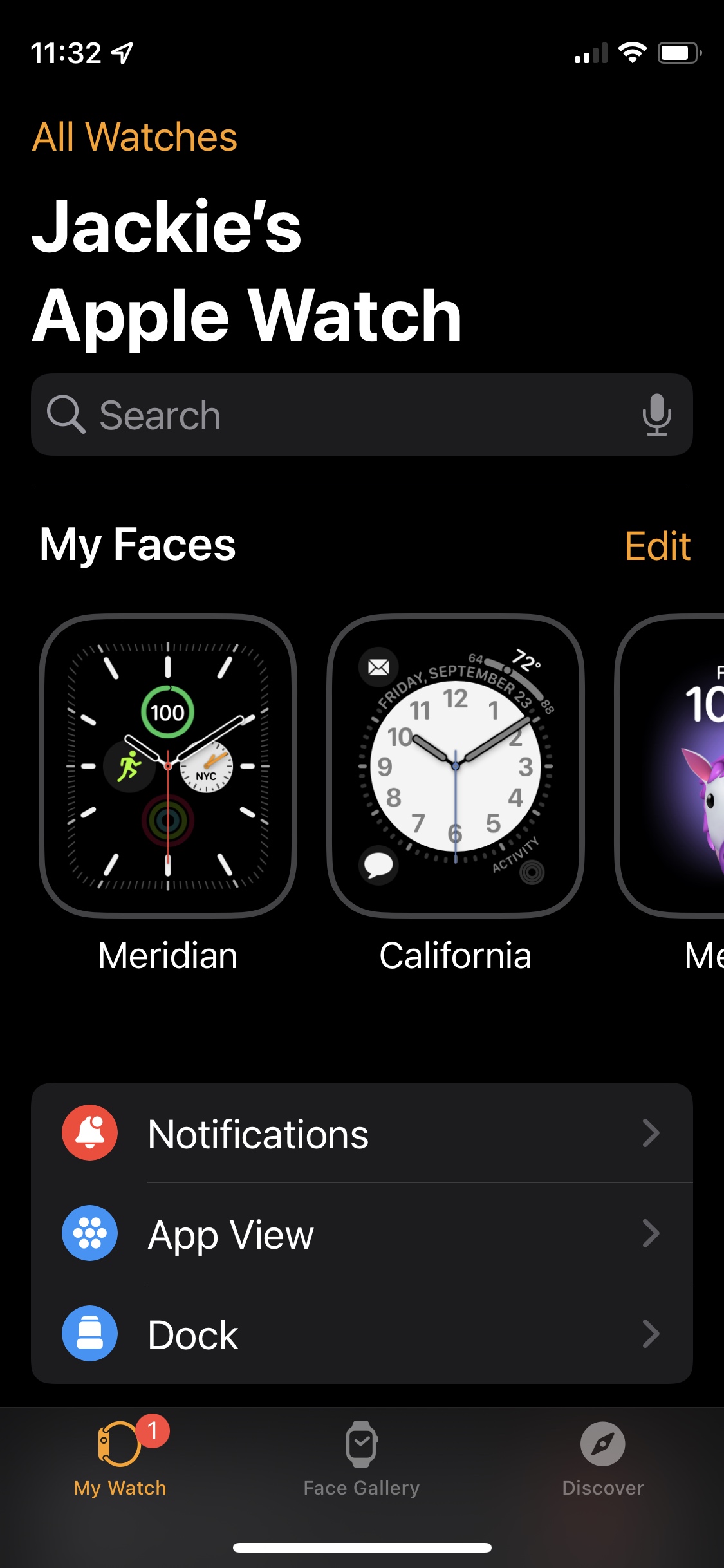Switch to the Face Gallery tab
The width and height of the screenshot is (724, 1568).
point(362,1459)
